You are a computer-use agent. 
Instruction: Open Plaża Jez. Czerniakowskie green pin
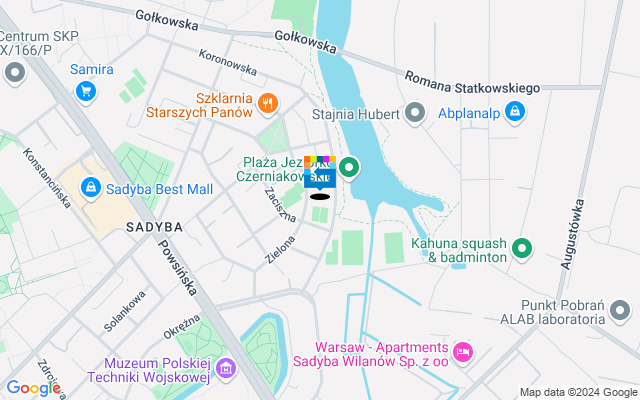coord(349,167)
